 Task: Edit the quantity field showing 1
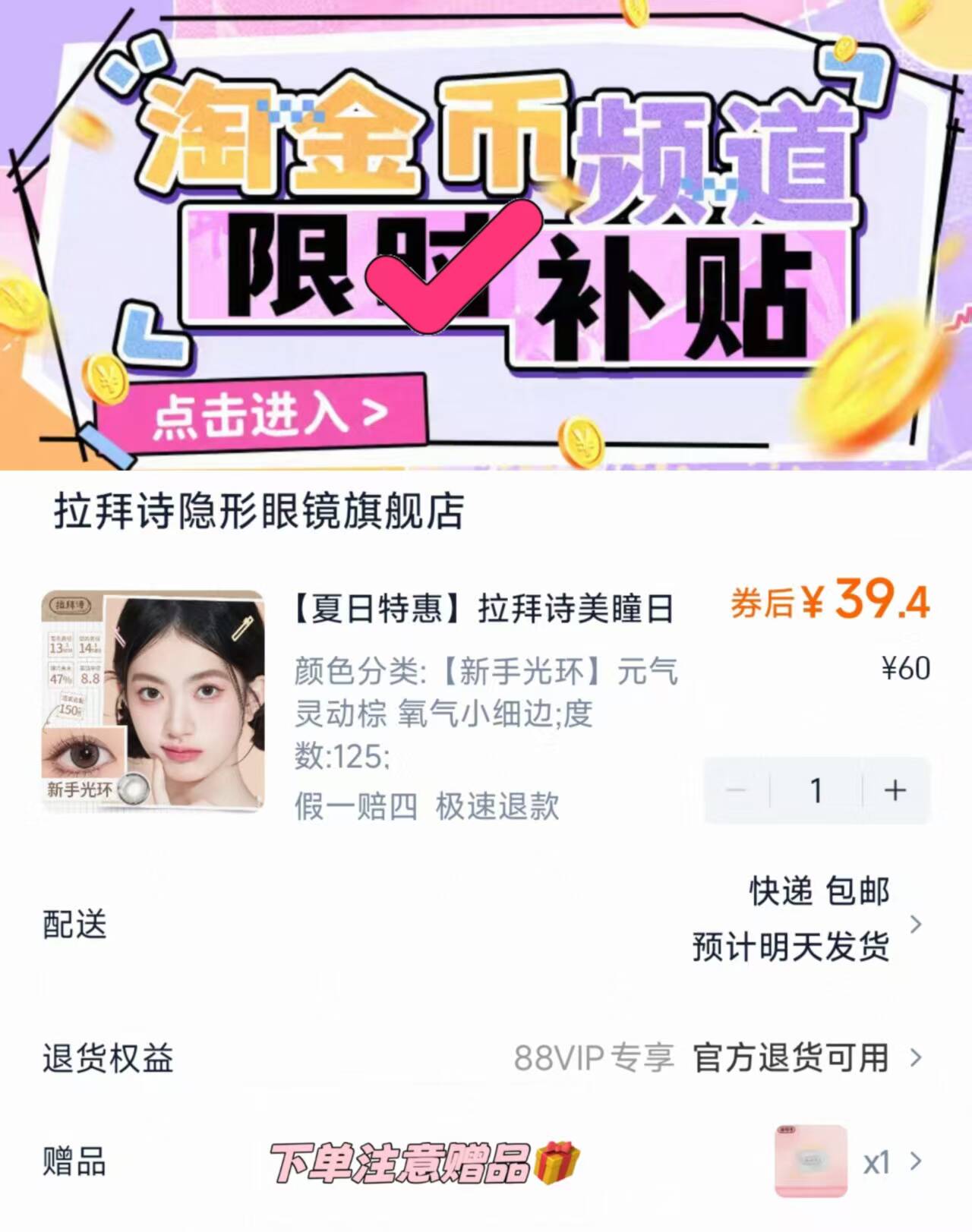point(814,790)
